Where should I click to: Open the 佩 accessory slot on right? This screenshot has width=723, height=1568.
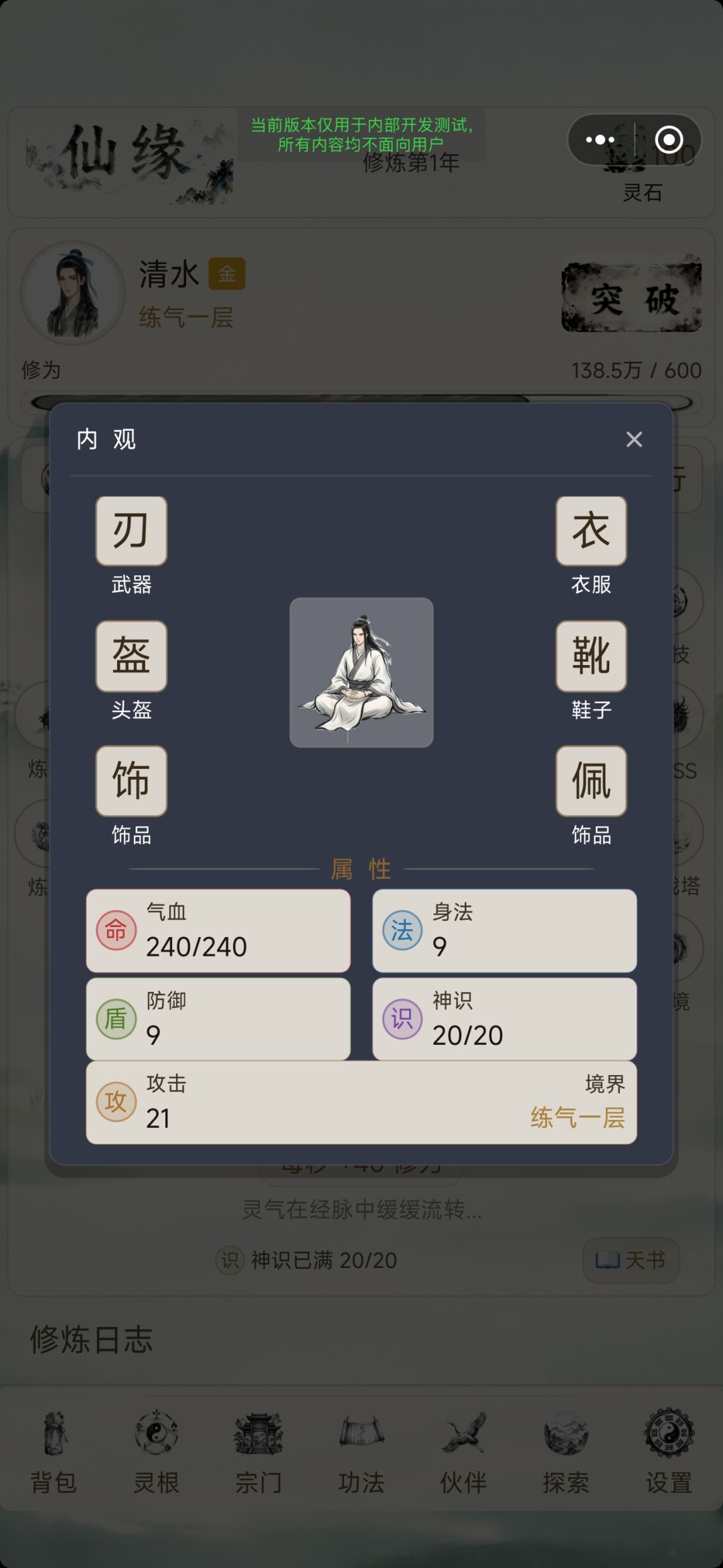coord(591,782)
